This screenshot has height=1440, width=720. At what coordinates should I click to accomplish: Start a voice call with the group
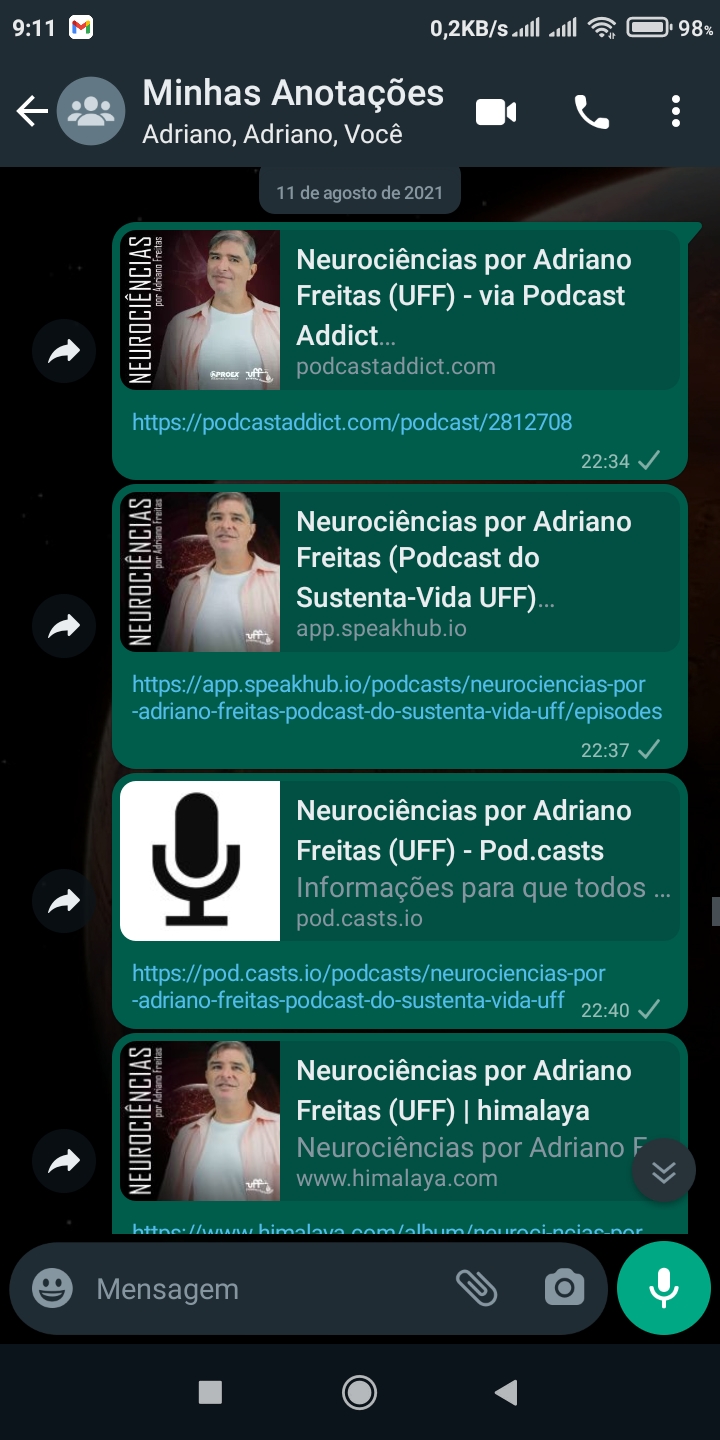(591, 112)
